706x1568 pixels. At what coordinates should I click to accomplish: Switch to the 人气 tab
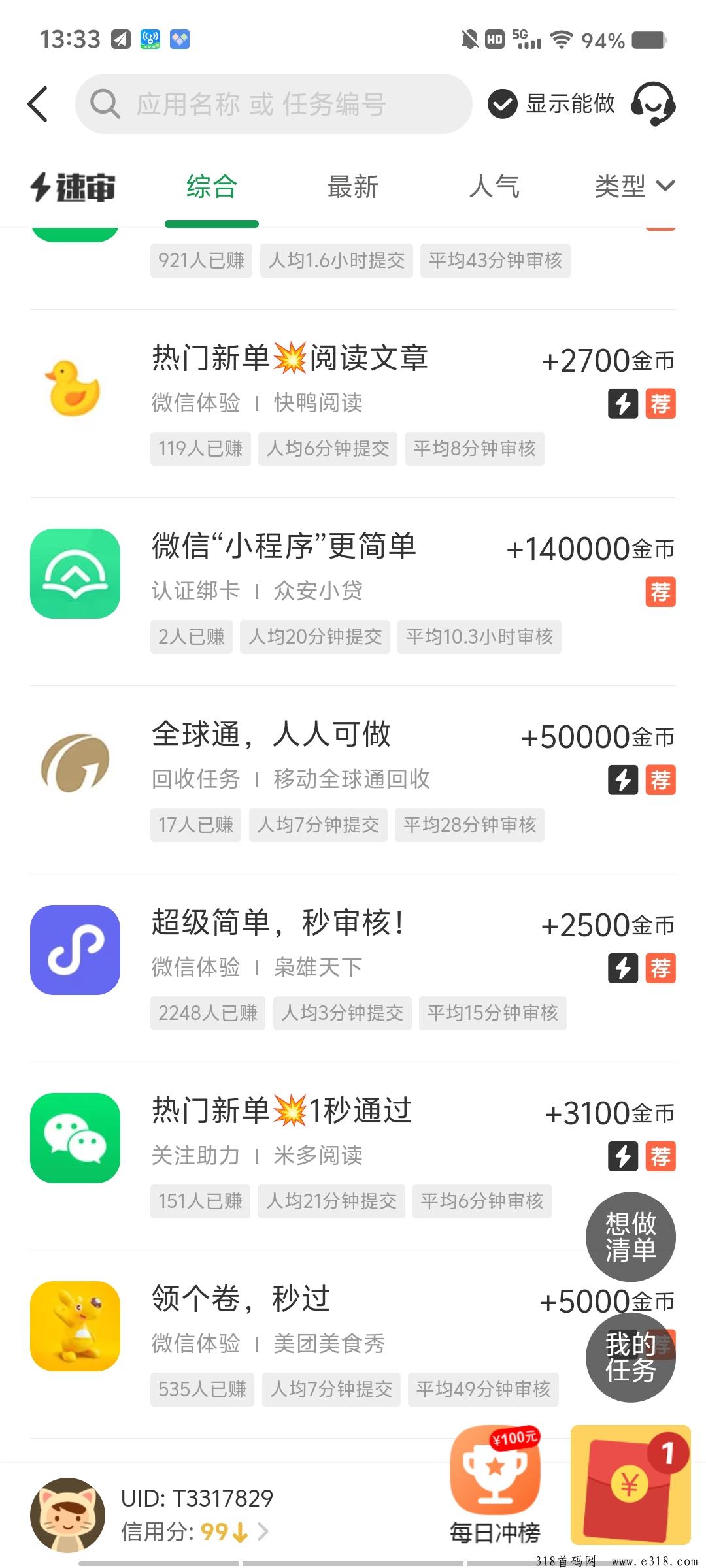(x=494, y=187)
